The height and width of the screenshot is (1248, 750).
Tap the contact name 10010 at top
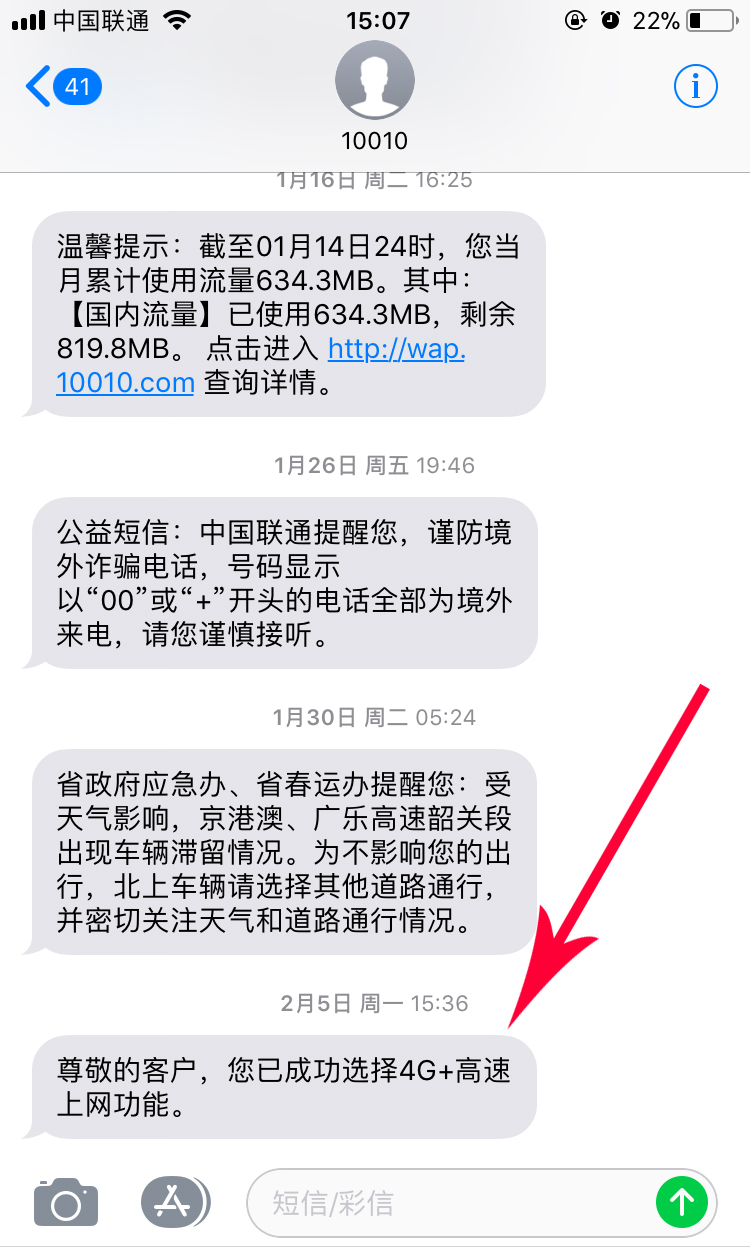coord(375,141)
